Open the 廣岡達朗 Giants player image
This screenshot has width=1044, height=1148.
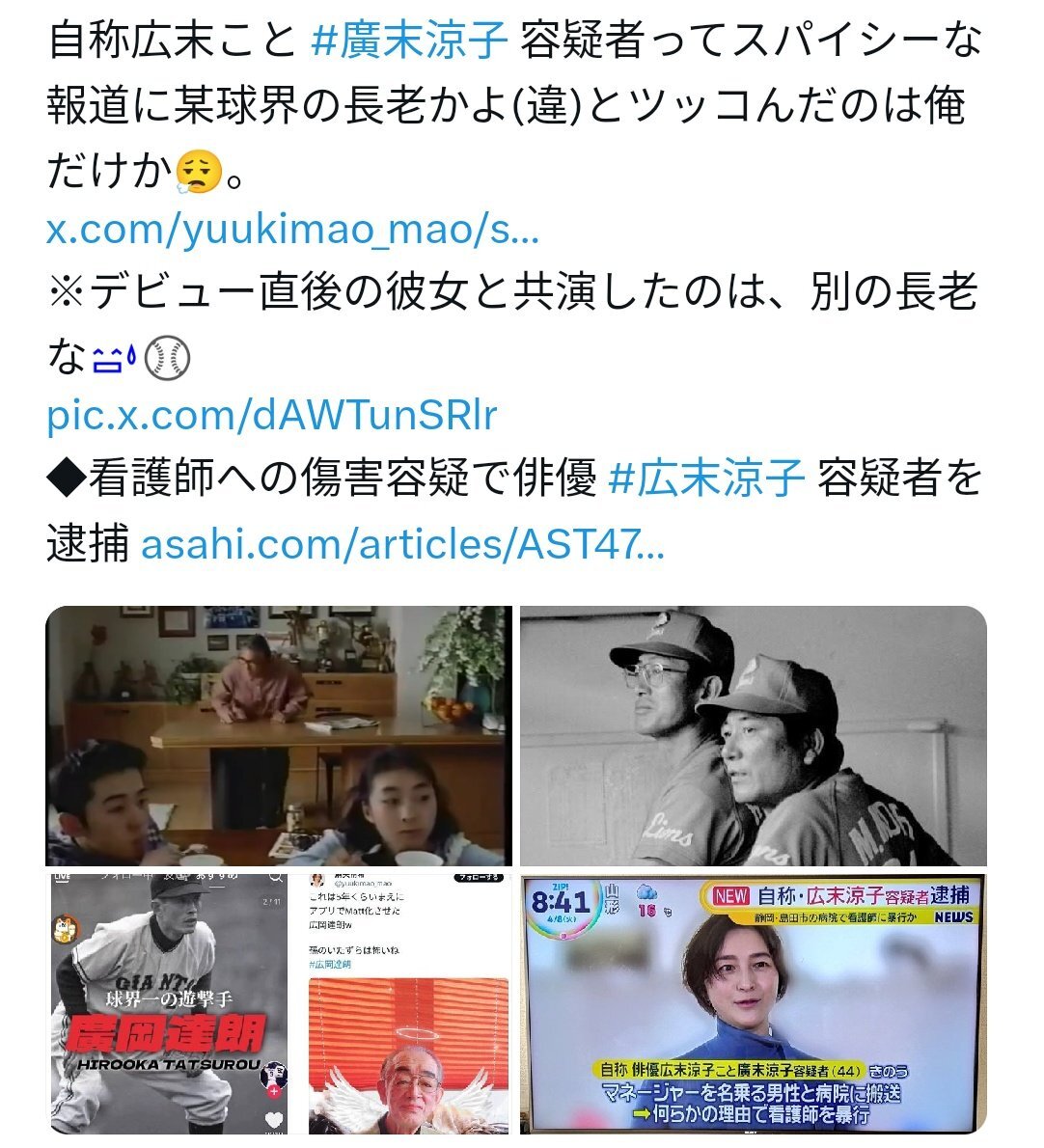pos(170,1003)
